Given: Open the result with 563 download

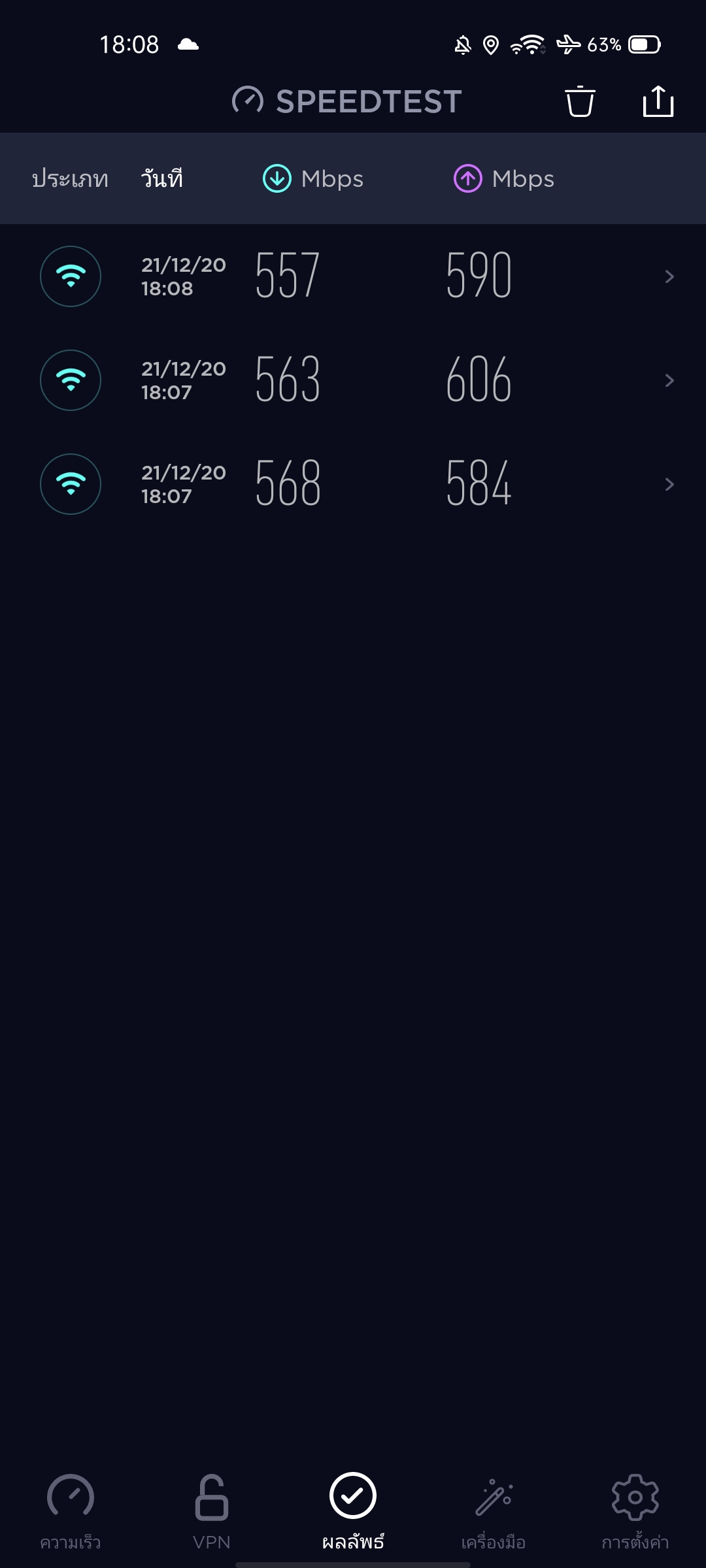Looking at the screenshot, I should [x=353, y=380].
